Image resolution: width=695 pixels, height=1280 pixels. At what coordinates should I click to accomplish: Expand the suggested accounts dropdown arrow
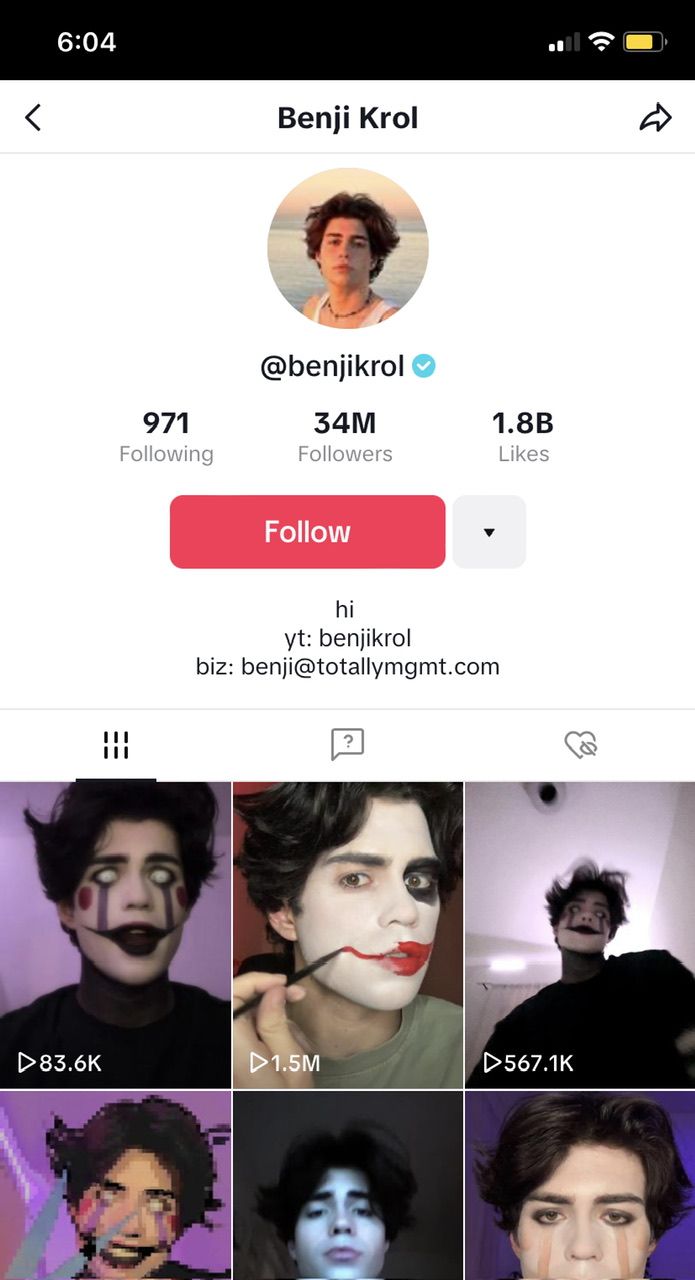point(489,532)
